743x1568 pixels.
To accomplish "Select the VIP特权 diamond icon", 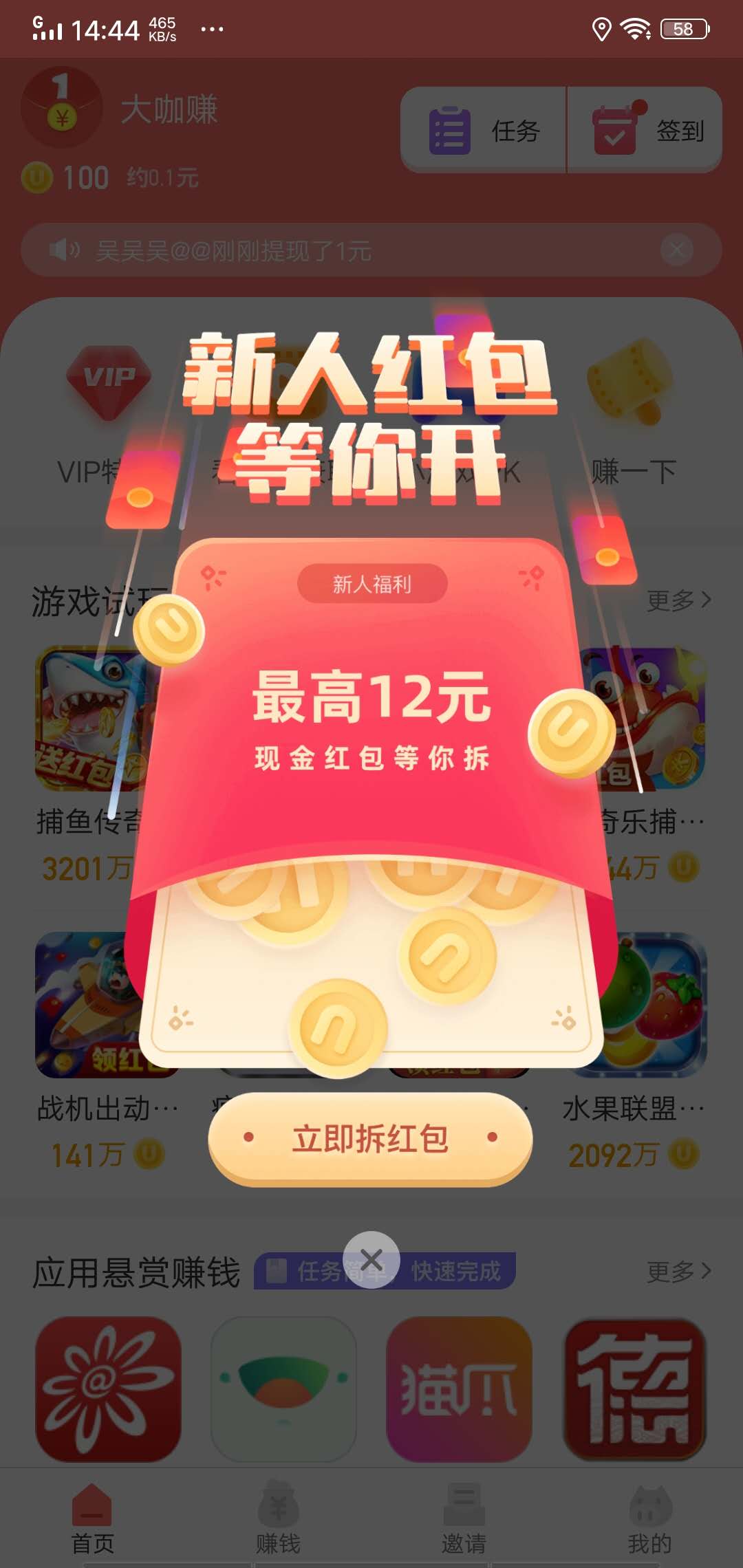I will click(108, 377).
